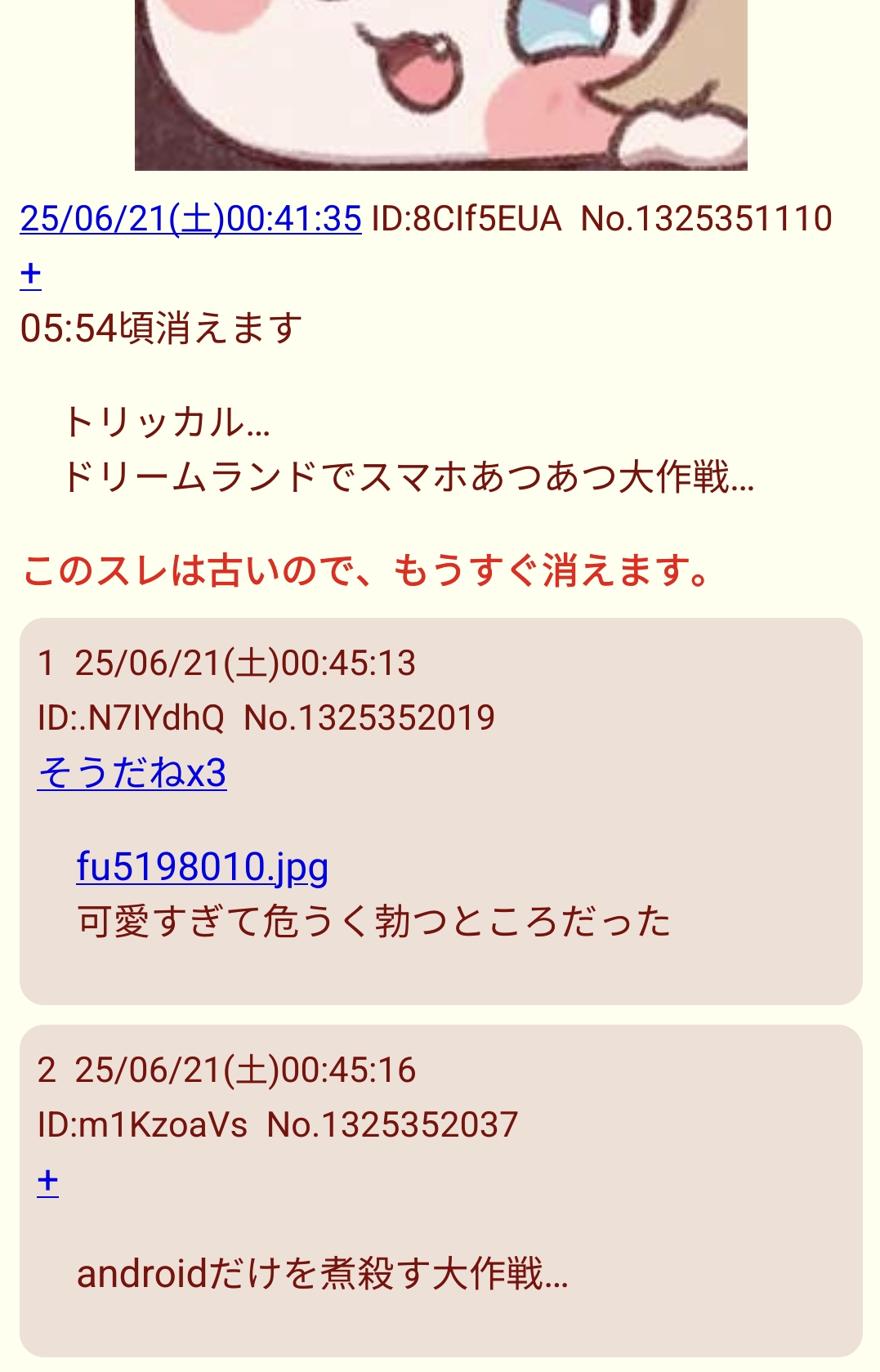Tap the 25/06/21(土)00:41:35 timestamp link
Viewport: 880px width, 1372px height.
(190, 219)
